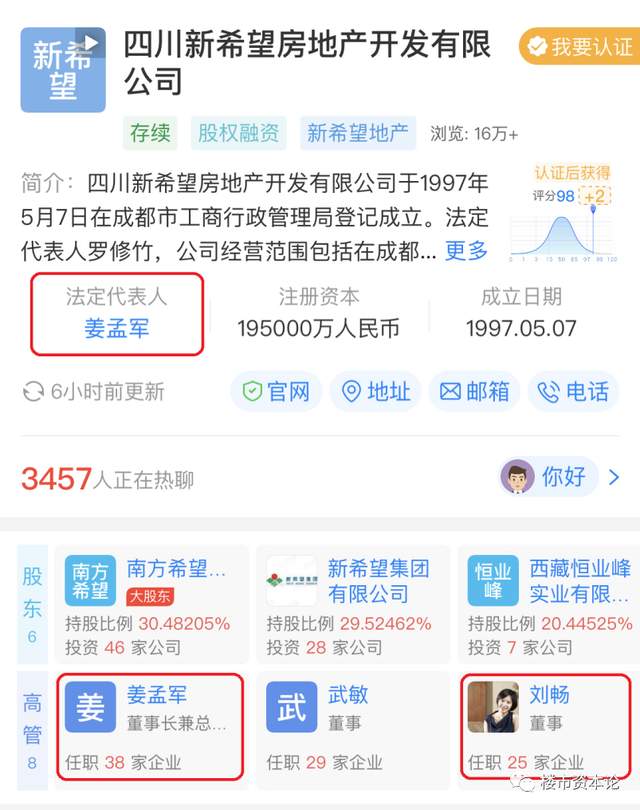This screenshot has width=640, height=810.
Task: Tap the 电话 button
Action: 574,392
